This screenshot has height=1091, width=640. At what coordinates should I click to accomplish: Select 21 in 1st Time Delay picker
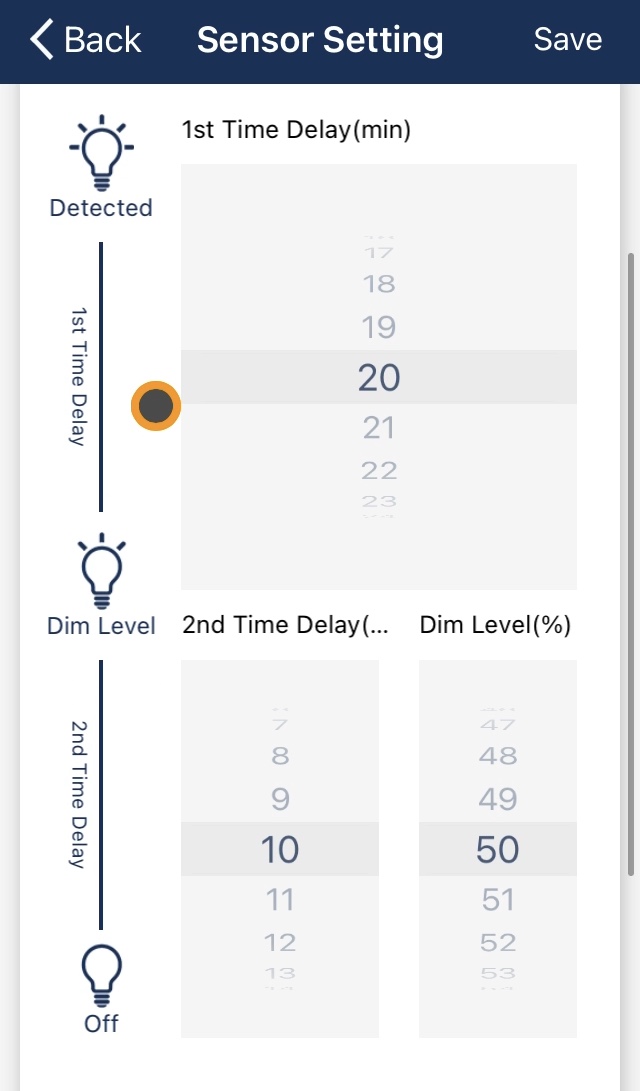point(378,427)
